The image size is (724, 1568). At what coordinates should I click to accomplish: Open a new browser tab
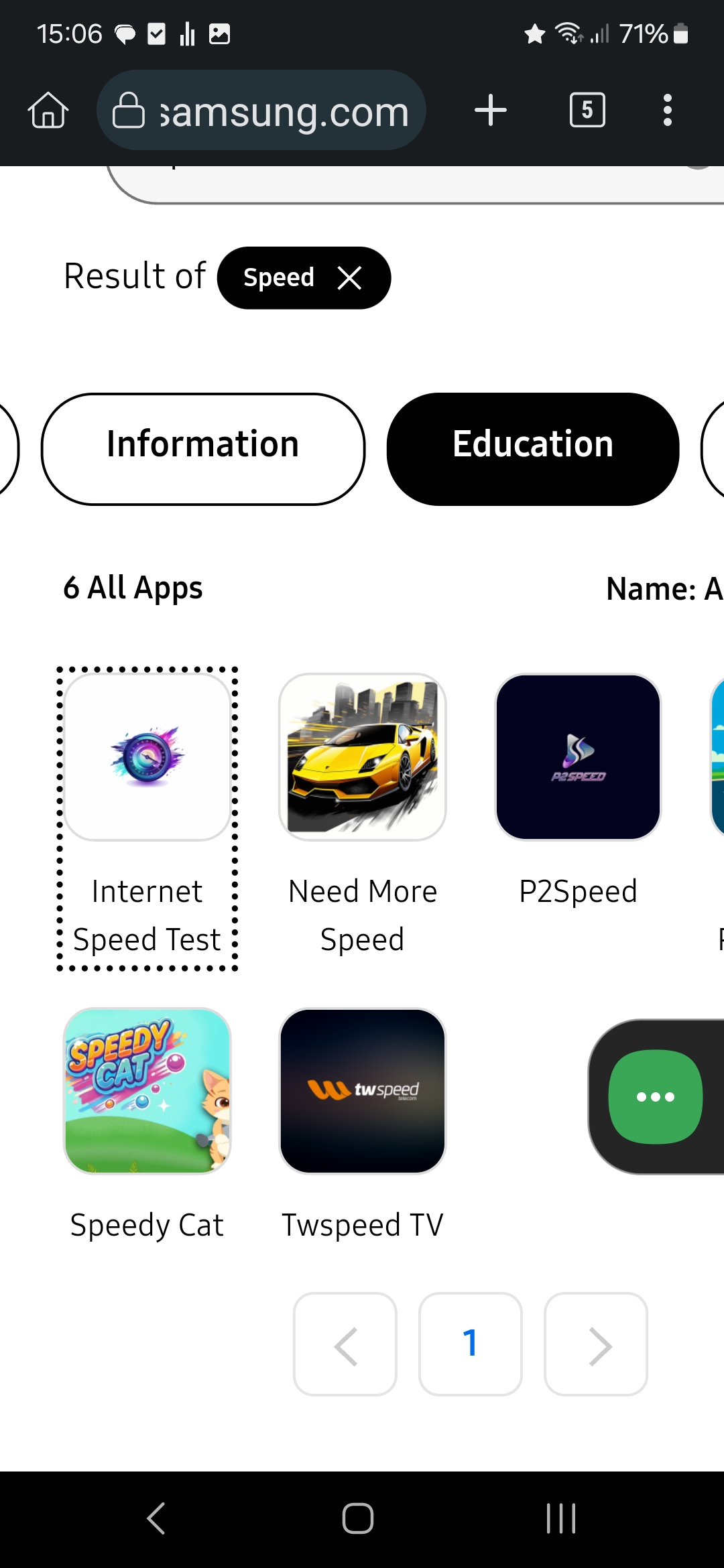[x=490, y=110]
